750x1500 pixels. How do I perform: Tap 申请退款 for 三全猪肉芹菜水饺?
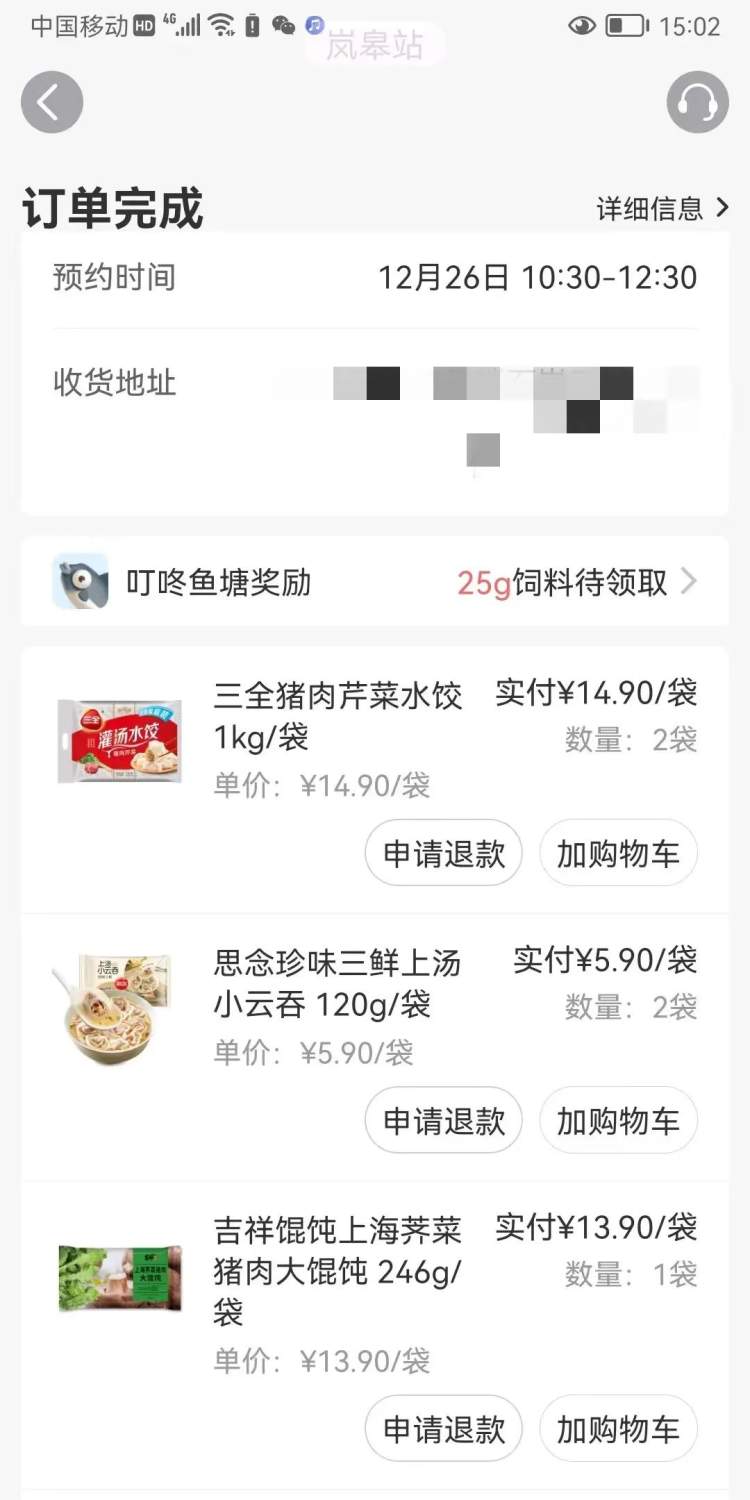[443, 853]
